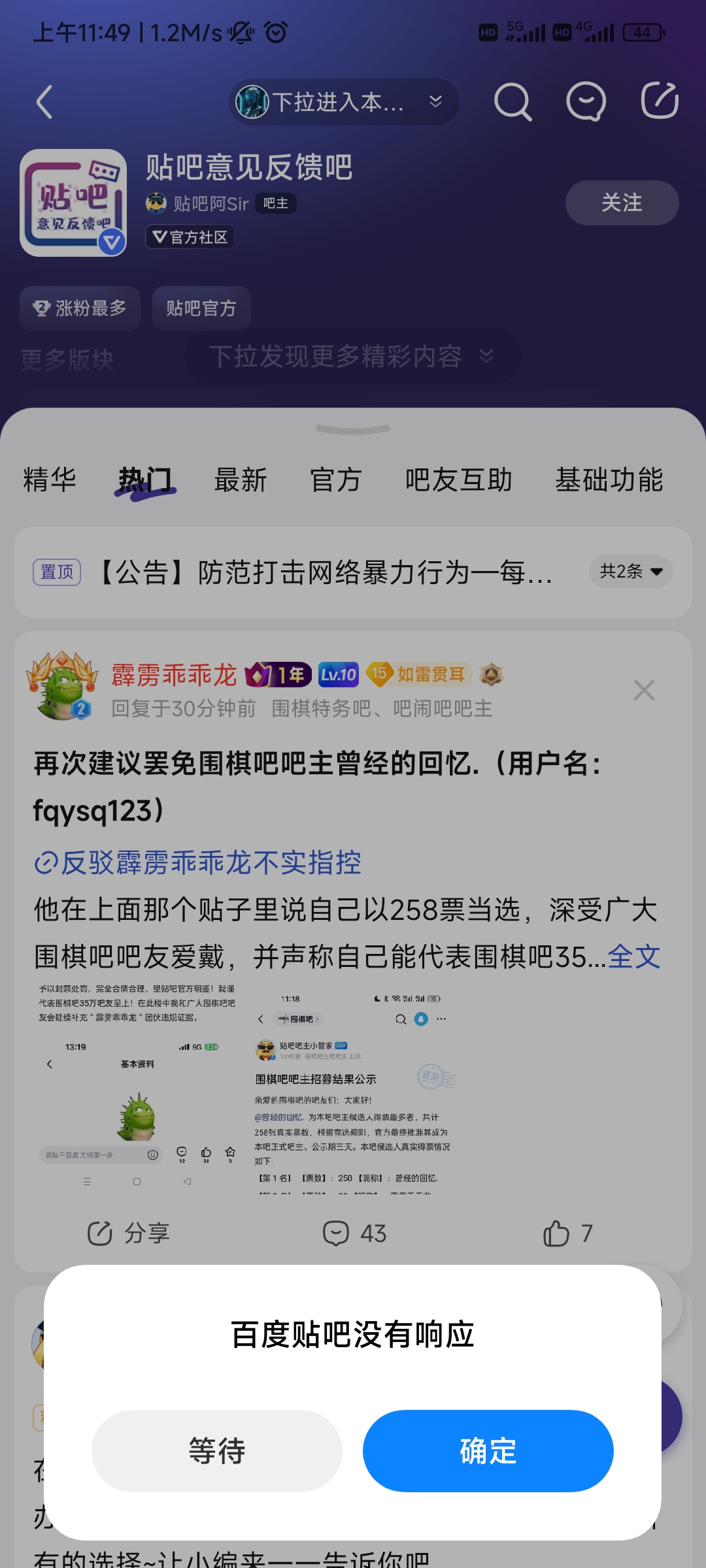Compose a new post via edit icon
This screenshot has height=1568, width=706.
coord(659,101)
